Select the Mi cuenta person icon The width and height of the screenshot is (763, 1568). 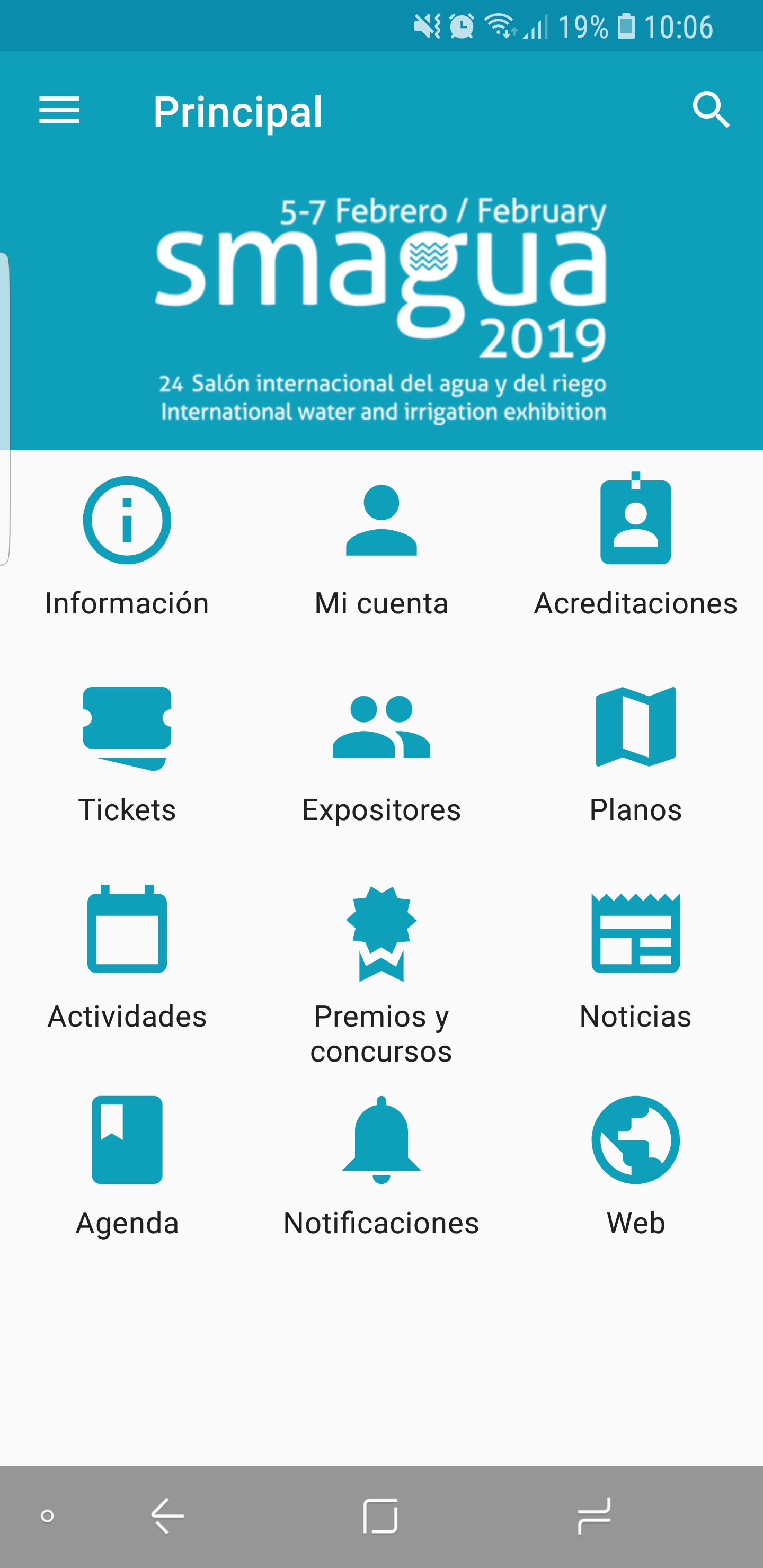point(381,522)
